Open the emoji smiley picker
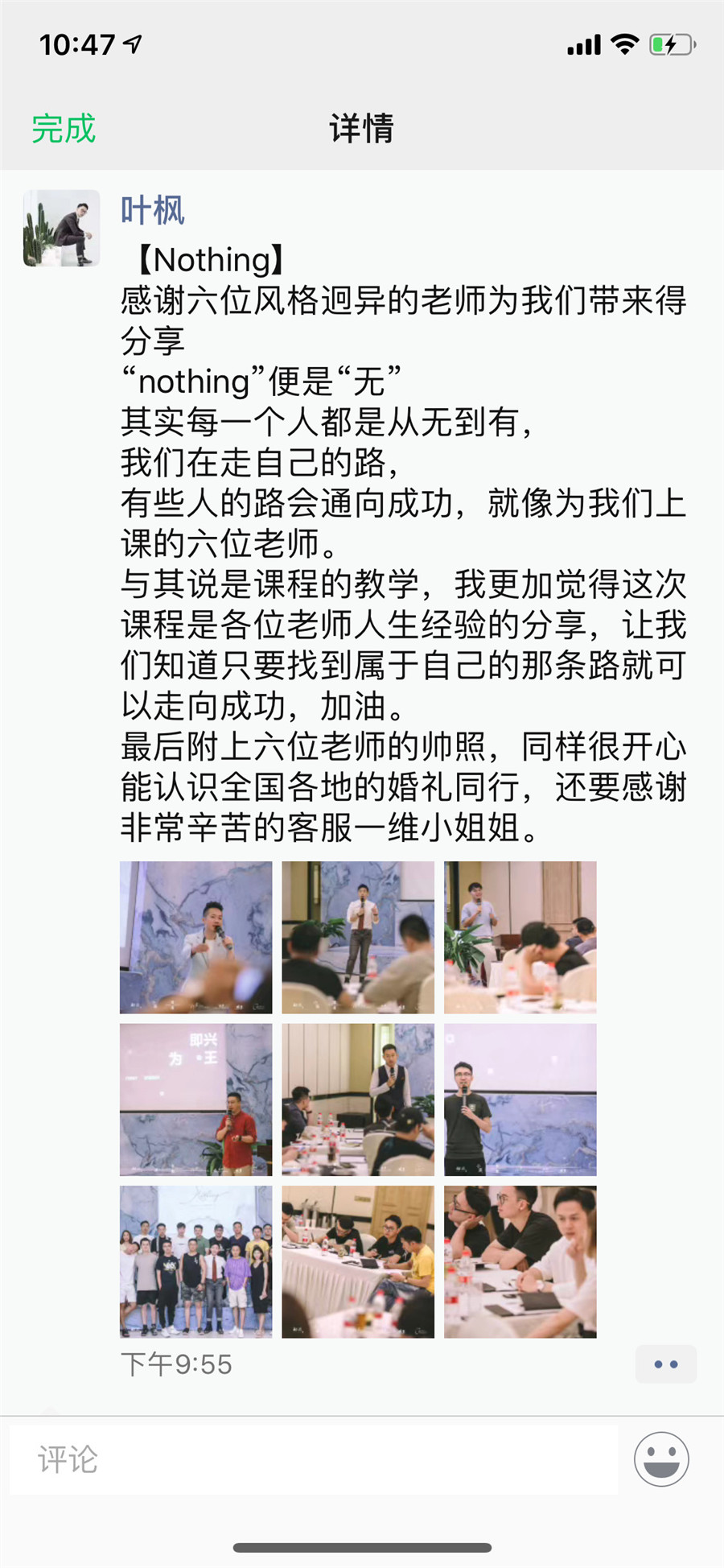 pos(661,1459)
